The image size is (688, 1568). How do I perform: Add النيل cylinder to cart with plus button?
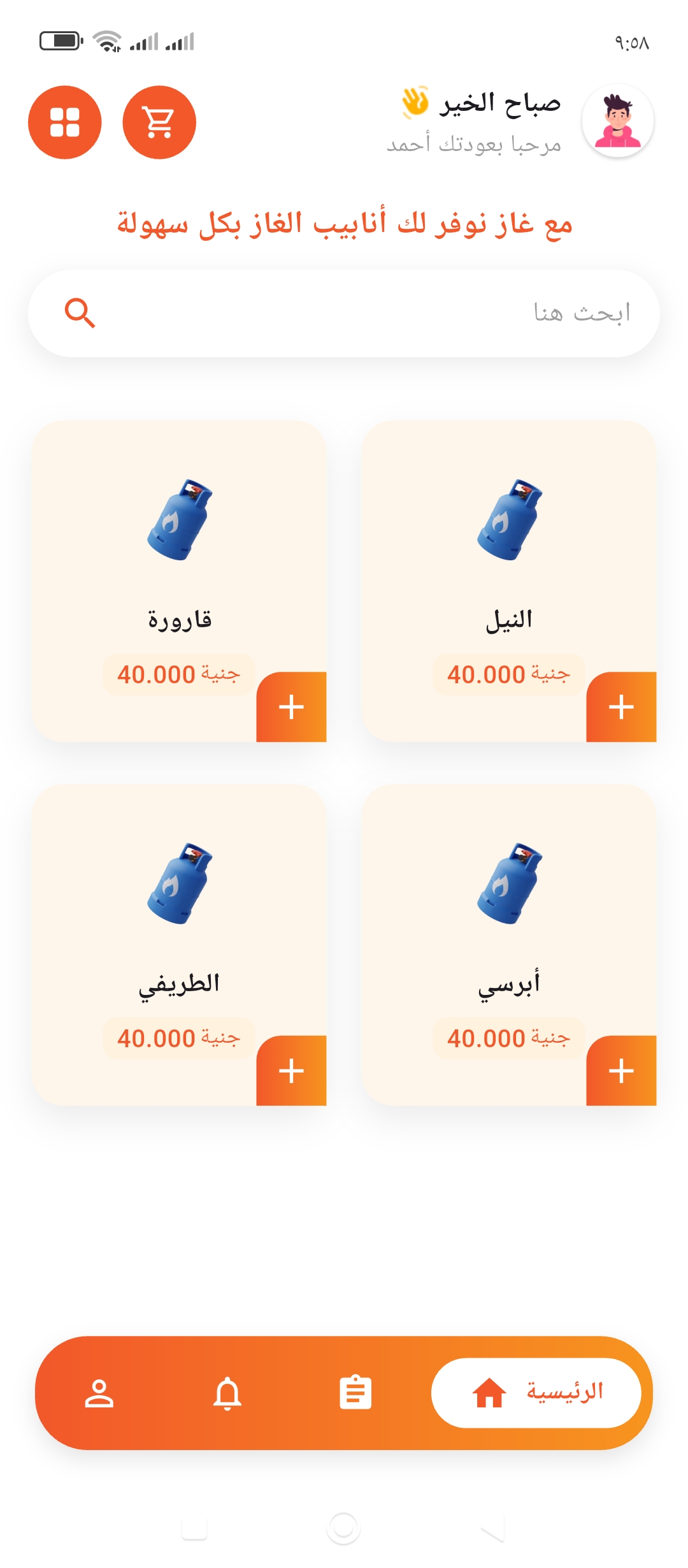pos(621,706)
